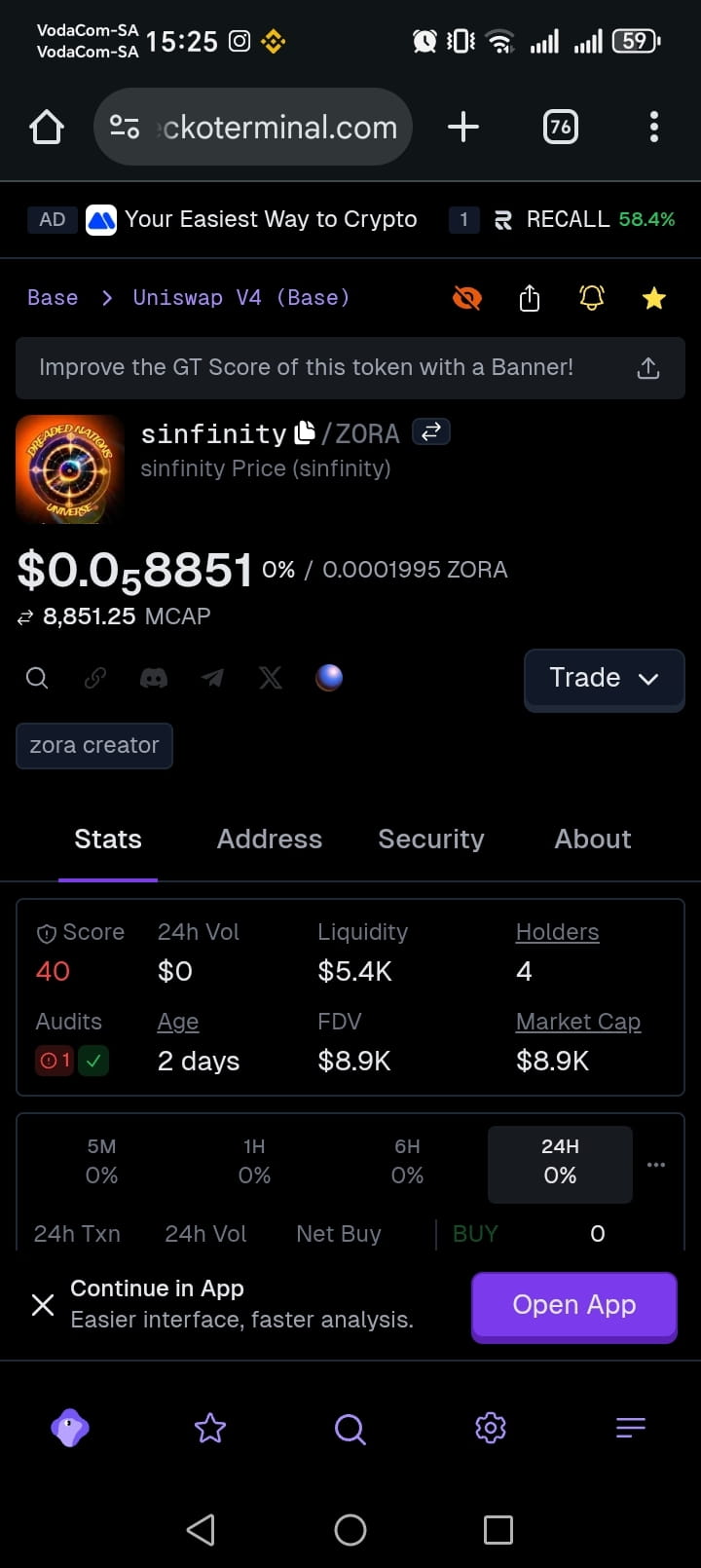Switch to the Address tab
Viewport: 701px width, 1568px height.
coord(269,840)
